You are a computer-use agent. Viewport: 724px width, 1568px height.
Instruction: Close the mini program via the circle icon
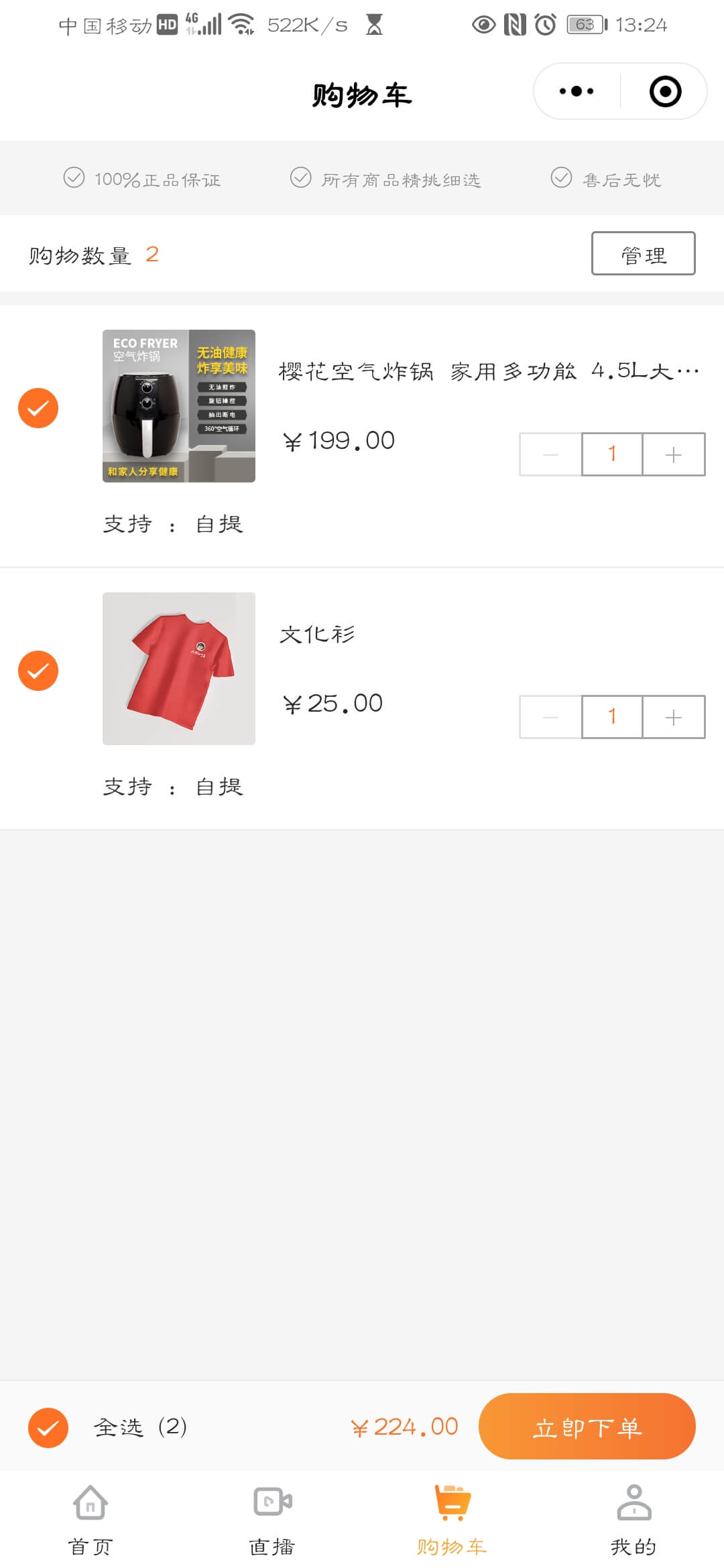(665, 92)
